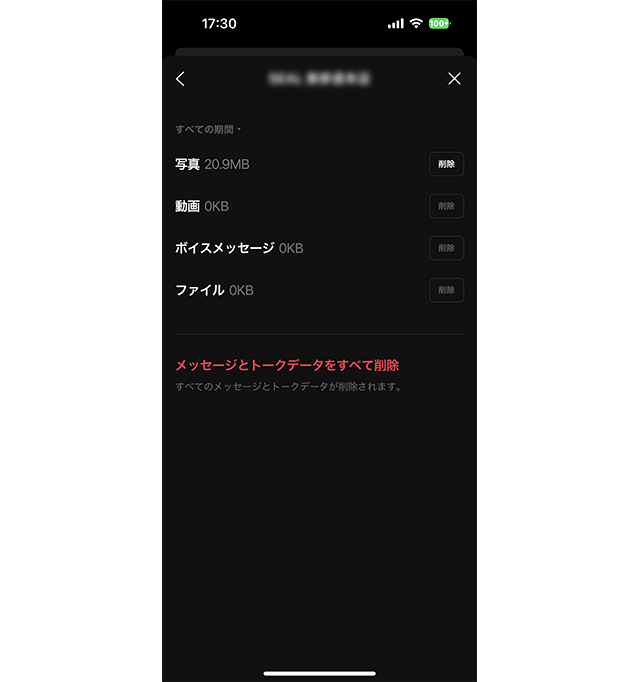This screenshot has height=682, width=640.
Task: Tap 削除 next to ファイル
Action: (x=446, y=290)
